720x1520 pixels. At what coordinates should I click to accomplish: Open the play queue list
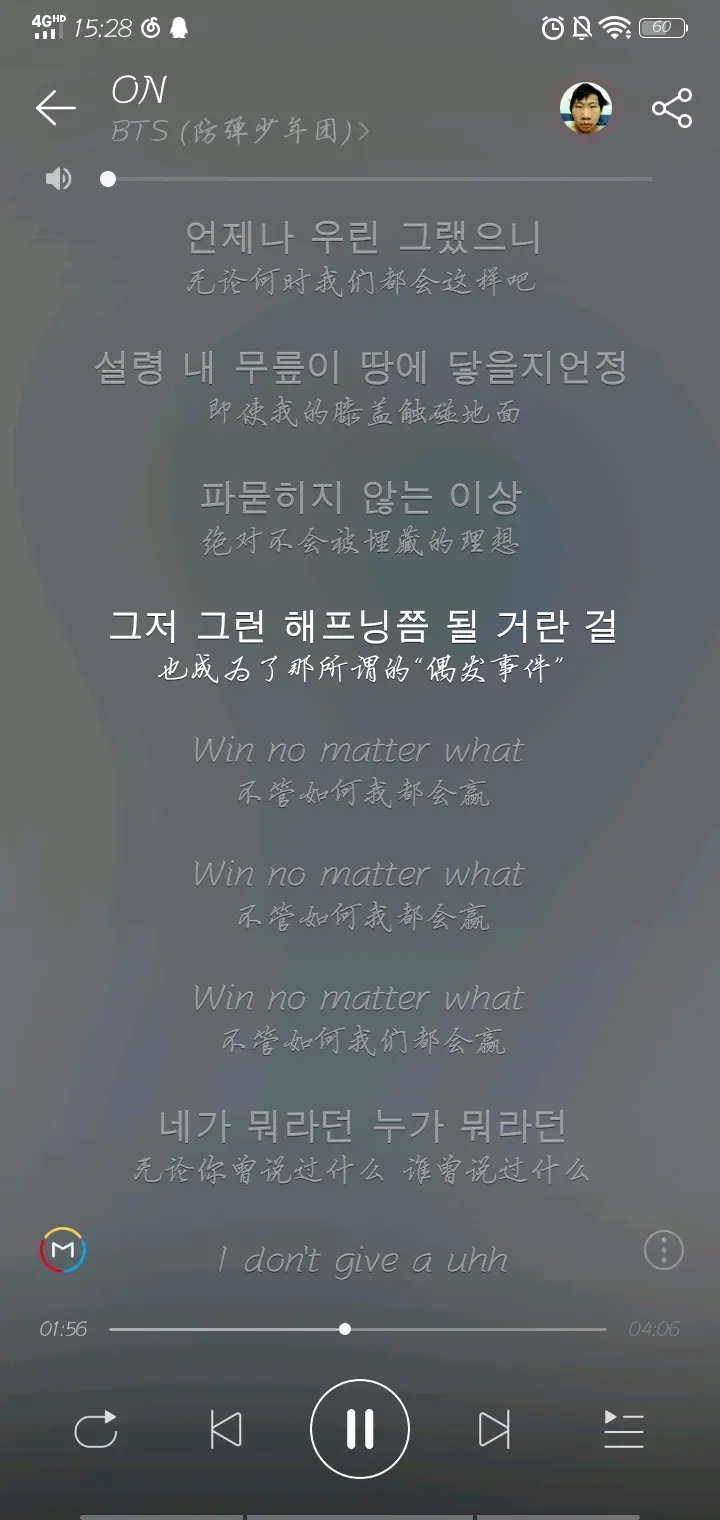pos(623,1429)
